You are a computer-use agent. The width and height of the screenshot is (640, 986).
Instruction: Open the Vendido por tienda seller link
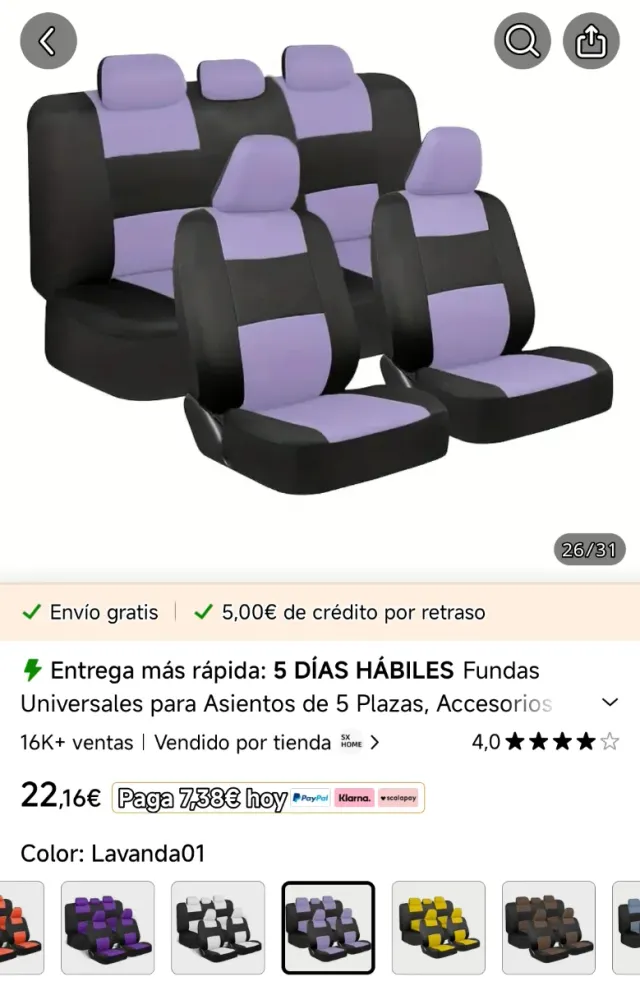267,743
